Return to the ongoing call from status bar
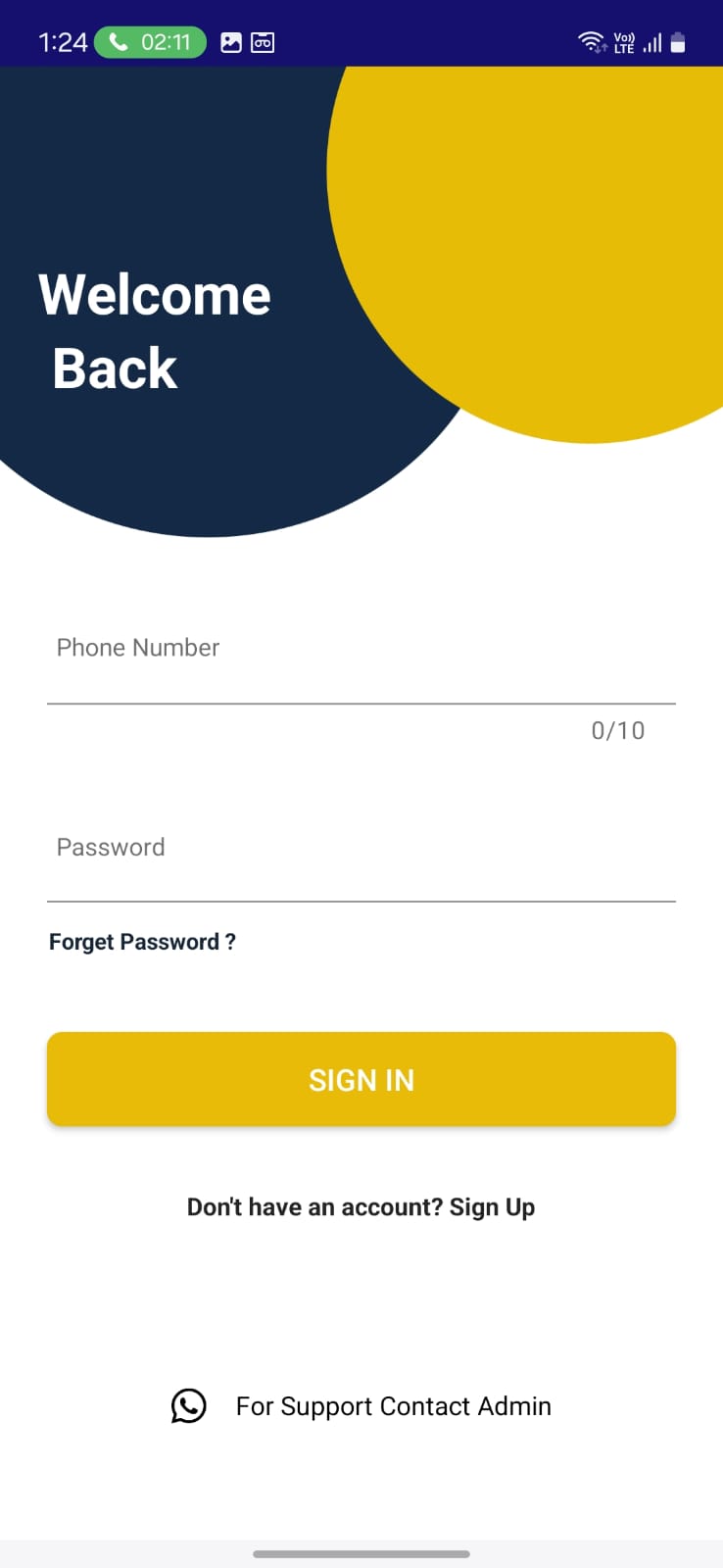Viewport: 723px width, 1568px height. click(150, 42)
